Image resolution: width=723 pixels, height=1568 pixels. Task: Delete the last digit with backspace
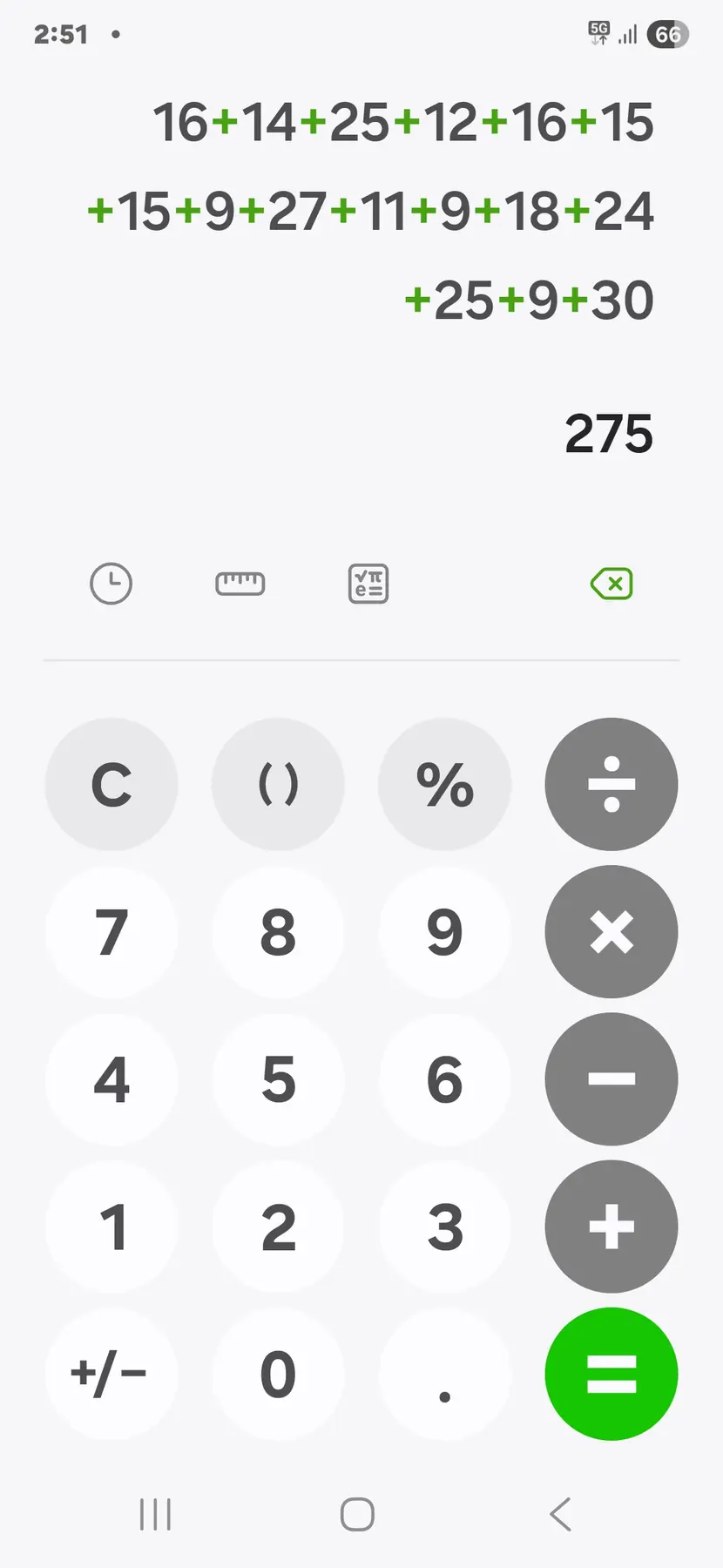point(612,584)
